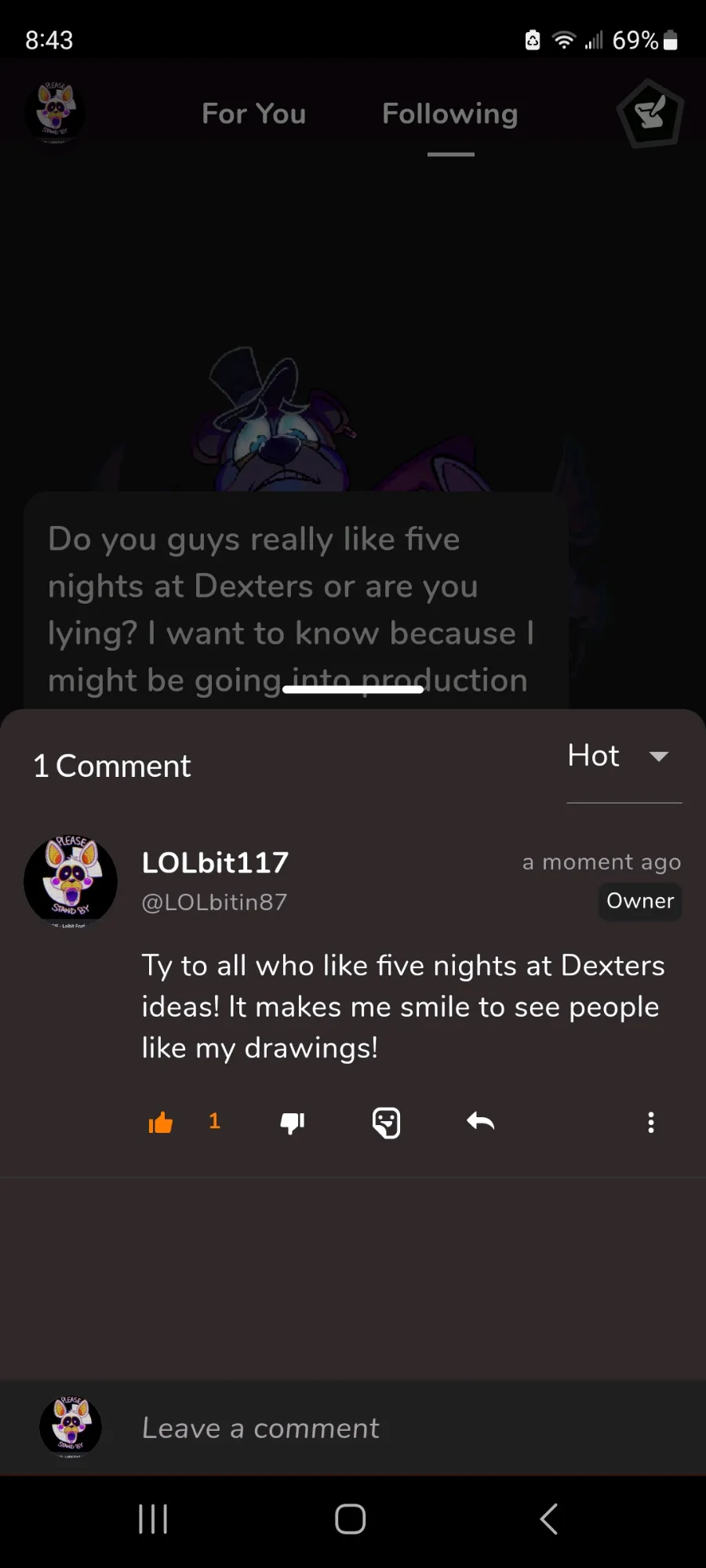
Task: Go back using the system back button
Action: (x=549, y=1519)
